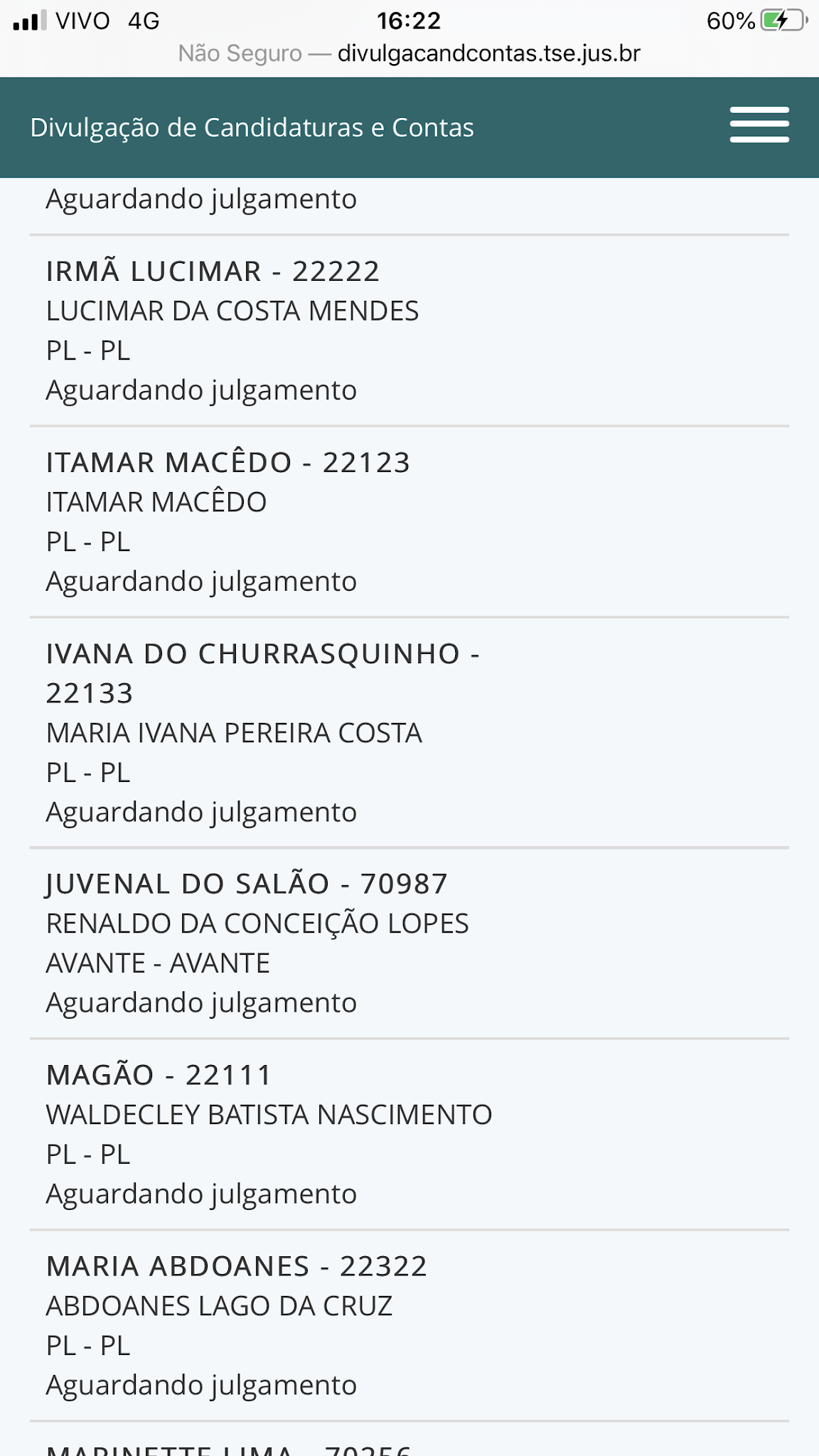819x1456 pixels.
Task: Open Maria Abdoanes - 22322 candidate page
Action: pyautogui.click(x=409, y=1326)
